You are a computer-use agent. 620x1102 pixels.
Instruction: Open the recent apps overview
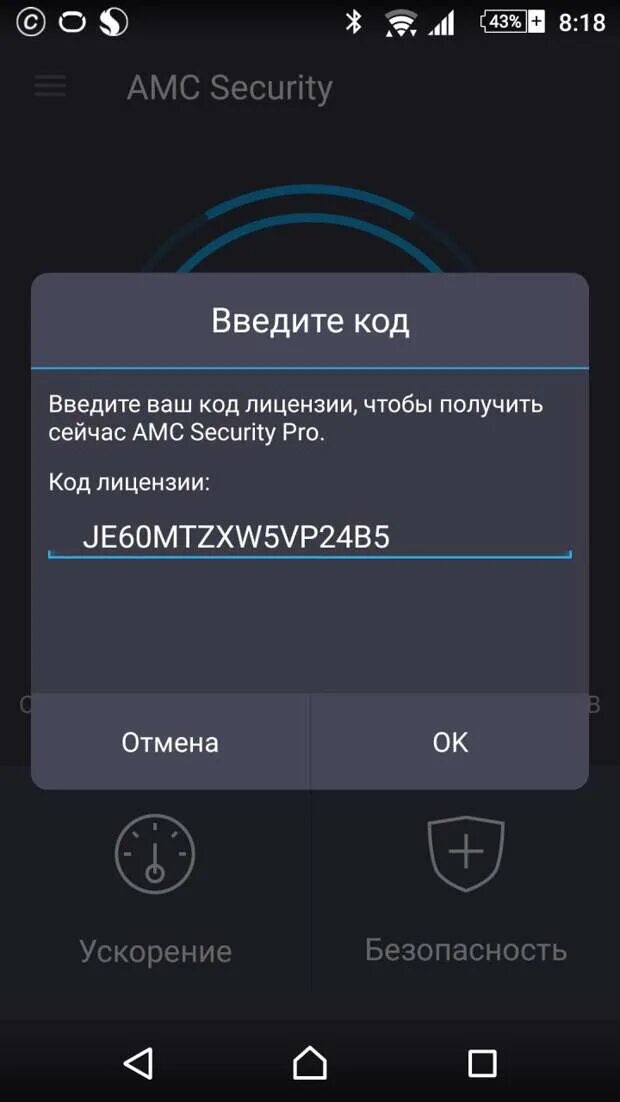pos(482,1063)
